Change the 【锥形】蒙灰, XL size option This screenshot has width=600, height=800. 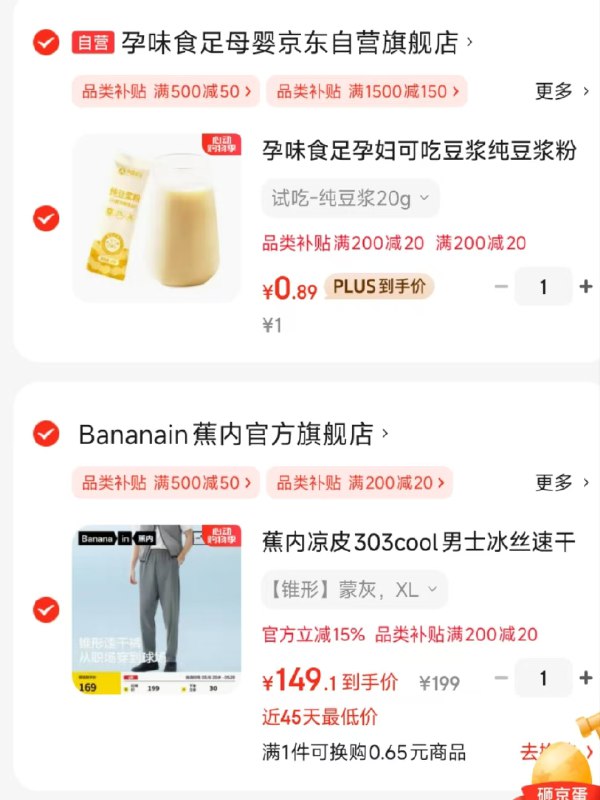click(353, 589)
